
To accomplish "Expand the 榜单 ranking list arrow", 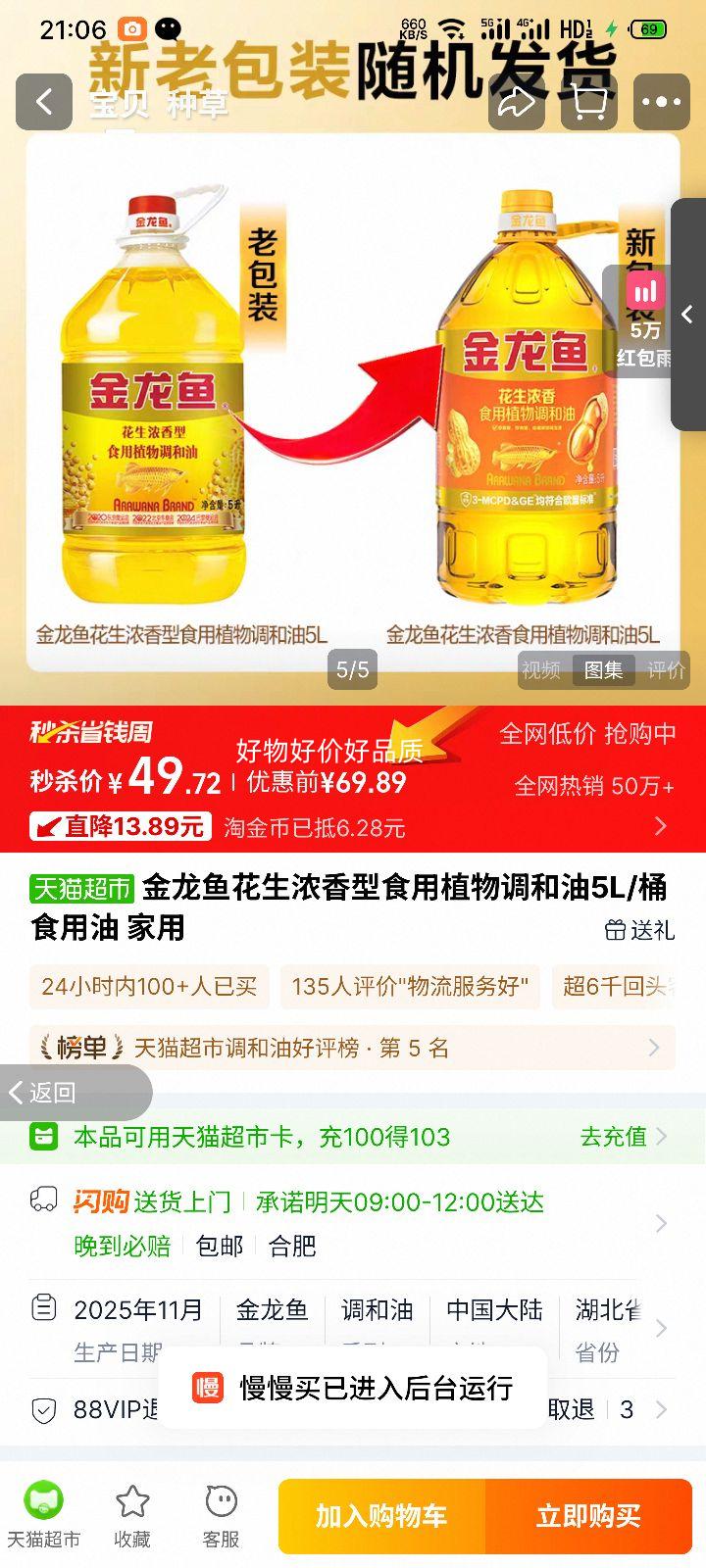I will point(655,1048).
